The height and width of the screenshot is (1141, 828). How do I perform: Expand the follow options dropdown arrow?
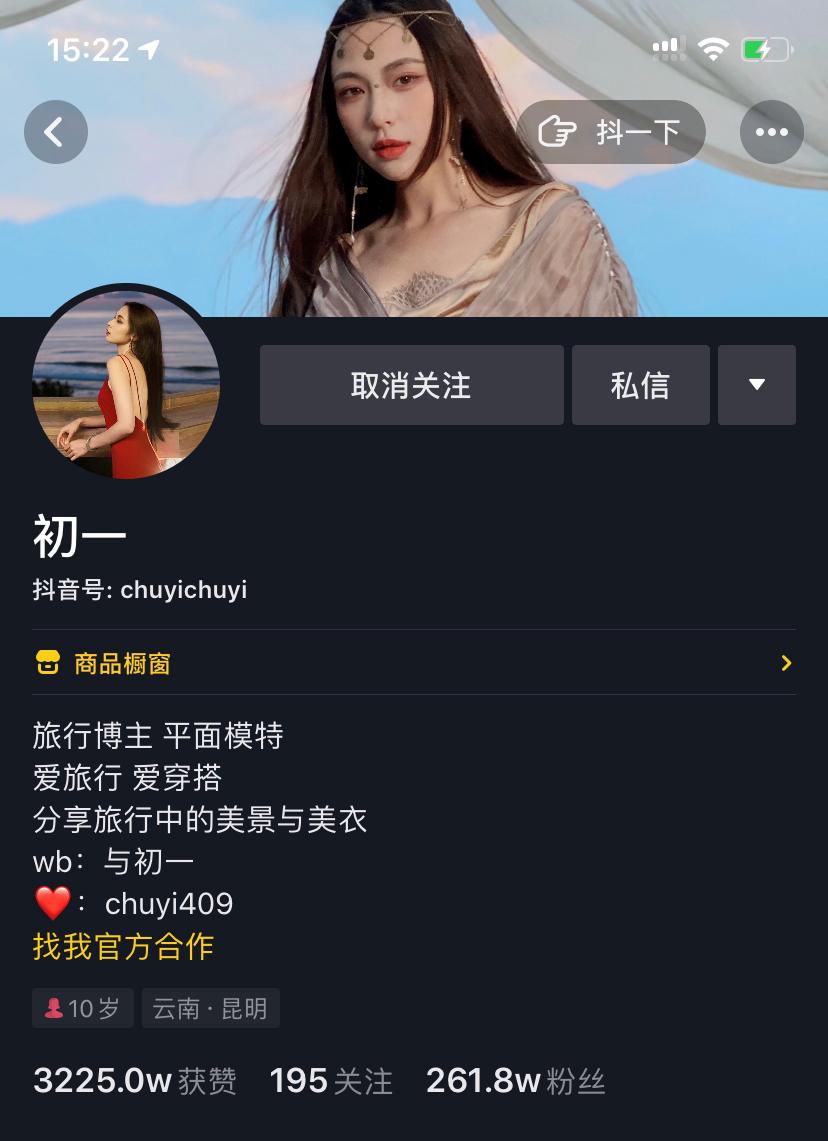click(757, 384)
